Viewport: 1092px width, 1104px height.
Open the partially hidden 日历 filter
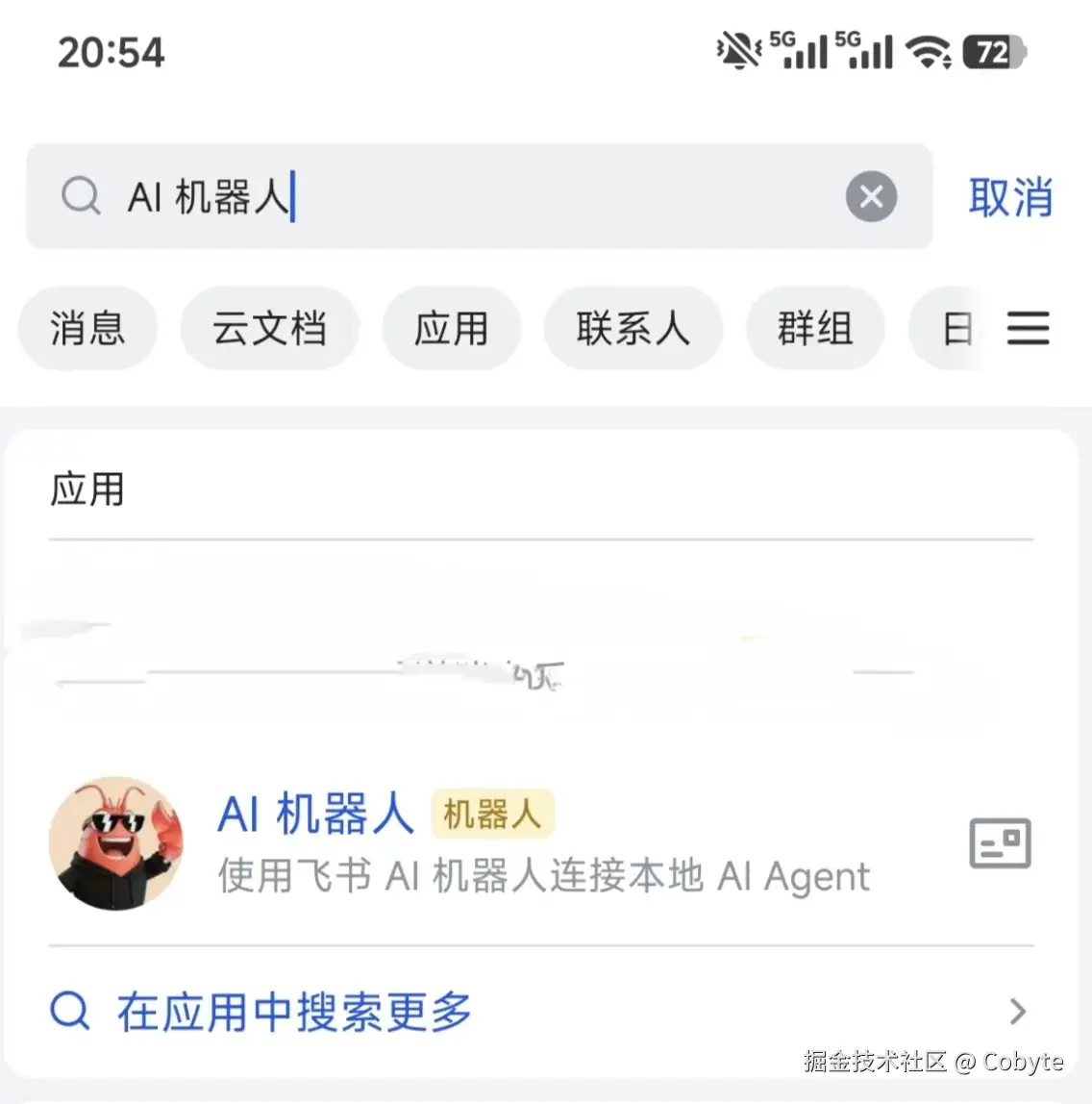click(952, 328)
